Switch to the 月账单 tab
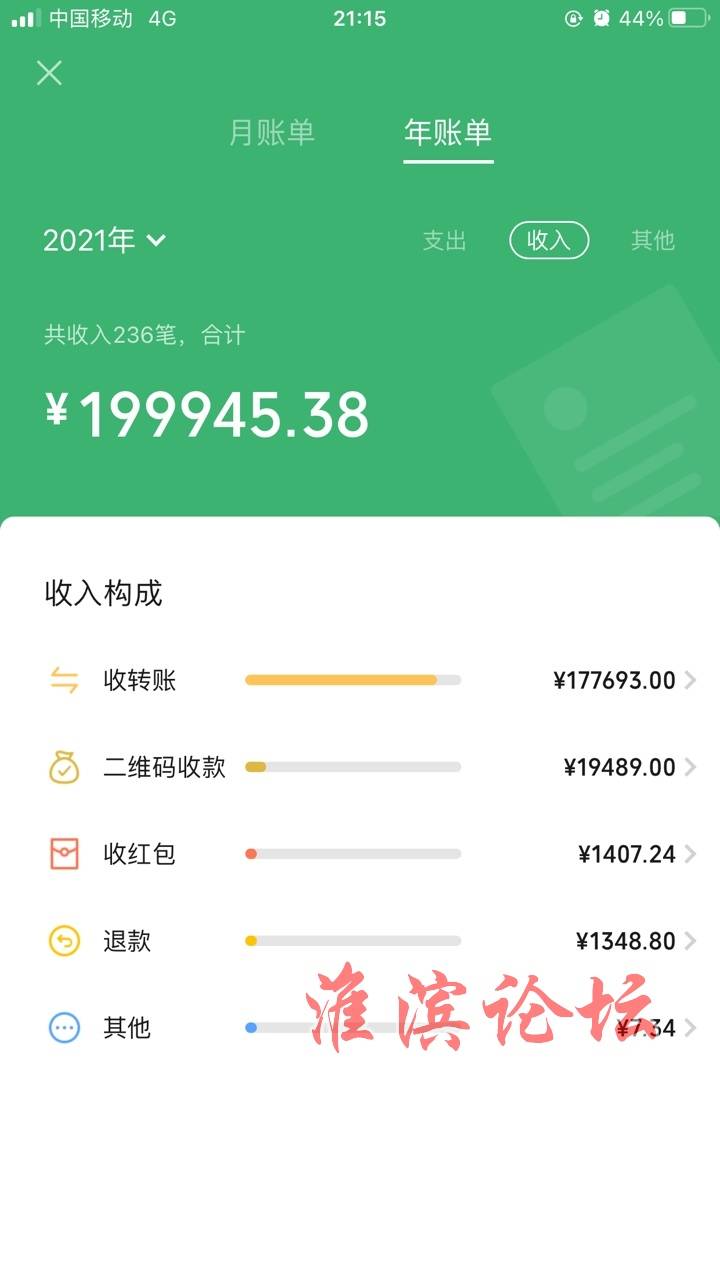This screenshot has width=720, height=1280. pyautogui.click(x=272, y=133)
